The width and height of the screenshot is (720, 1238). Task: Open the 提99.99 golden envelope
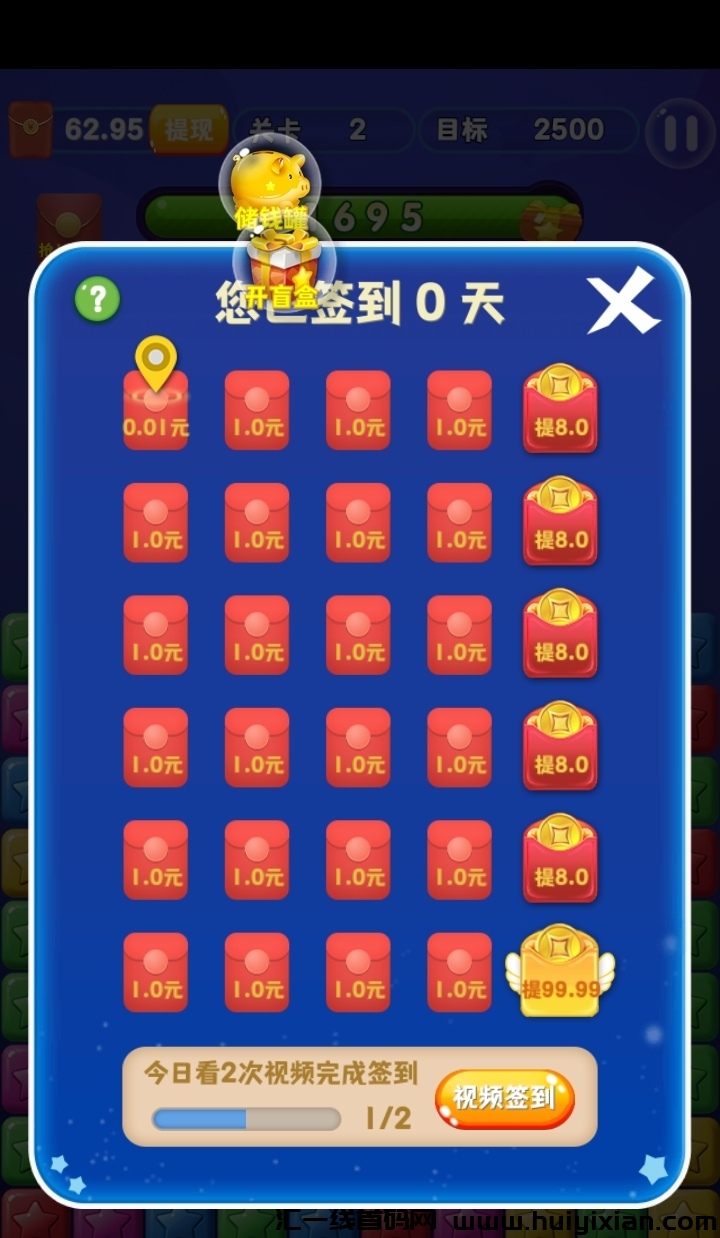coord(560,972)
